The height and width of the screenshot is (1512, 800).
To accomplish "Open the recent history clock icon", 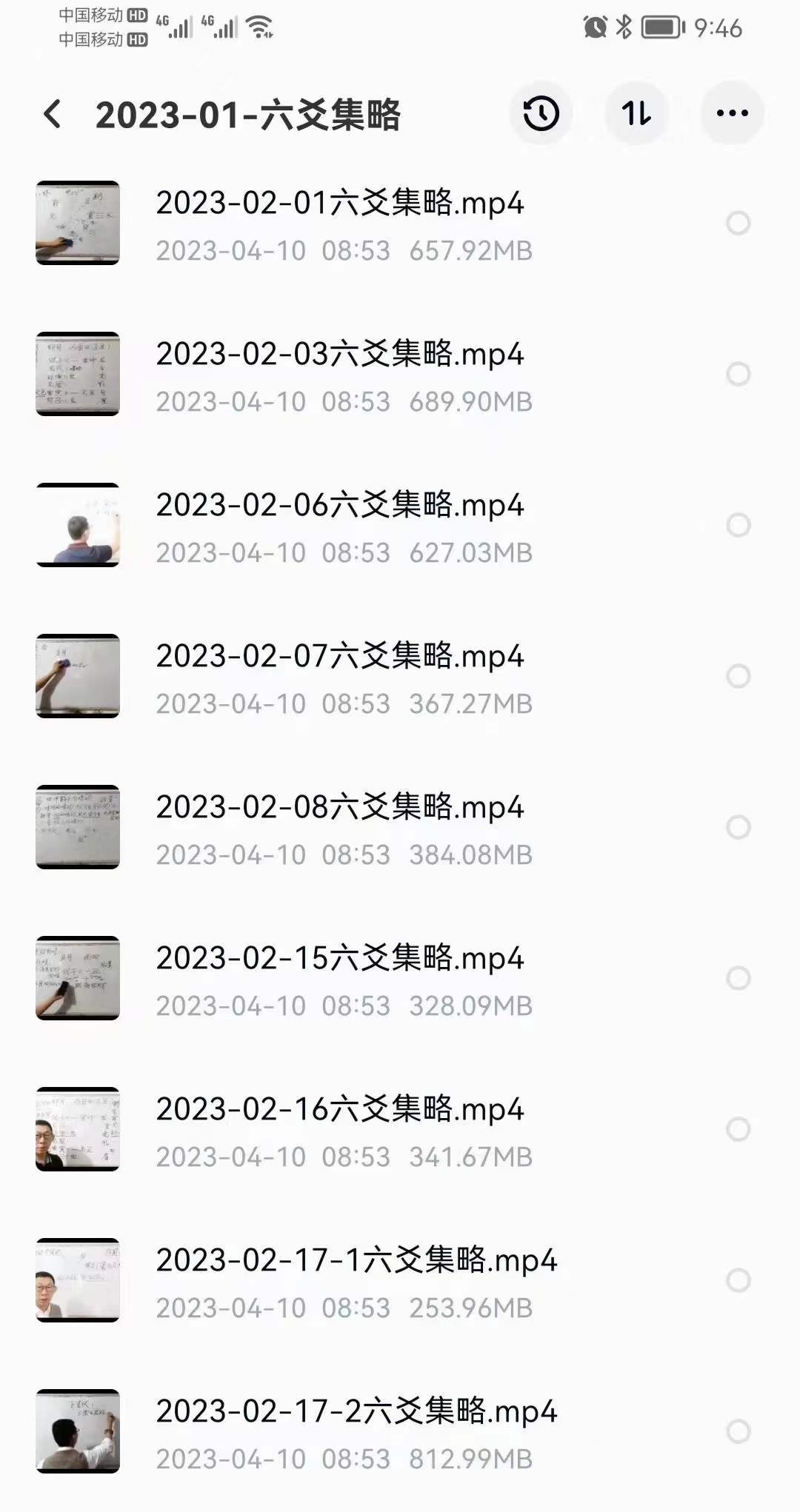I will coord(541,113).
